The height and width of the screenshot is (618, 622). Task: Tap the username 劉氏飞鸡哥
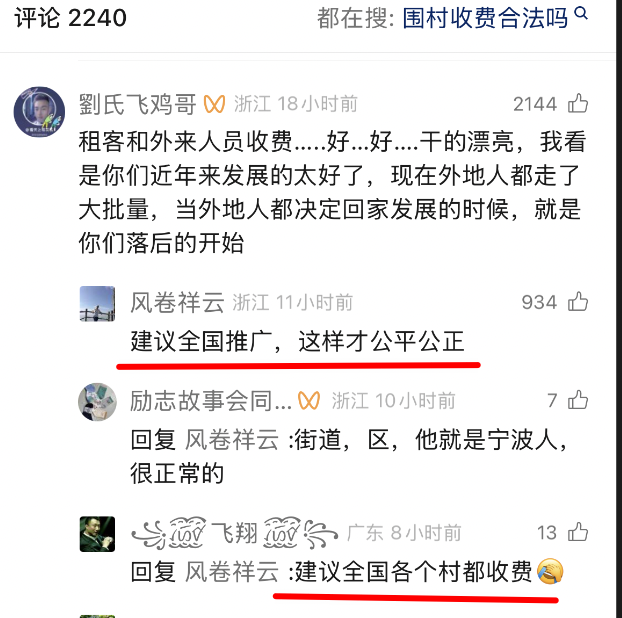139,104
